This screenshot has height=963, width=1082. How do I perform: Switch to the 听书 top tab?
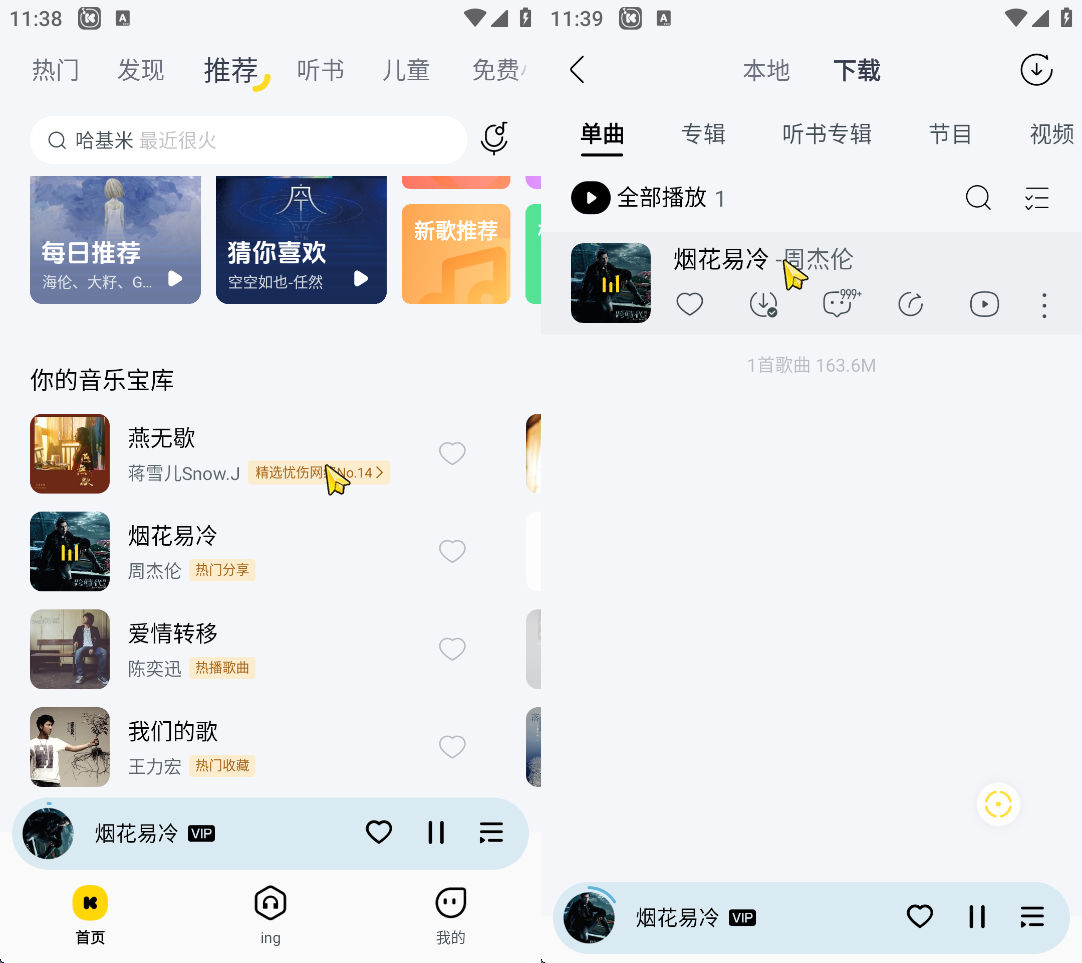tap(320, 70)
